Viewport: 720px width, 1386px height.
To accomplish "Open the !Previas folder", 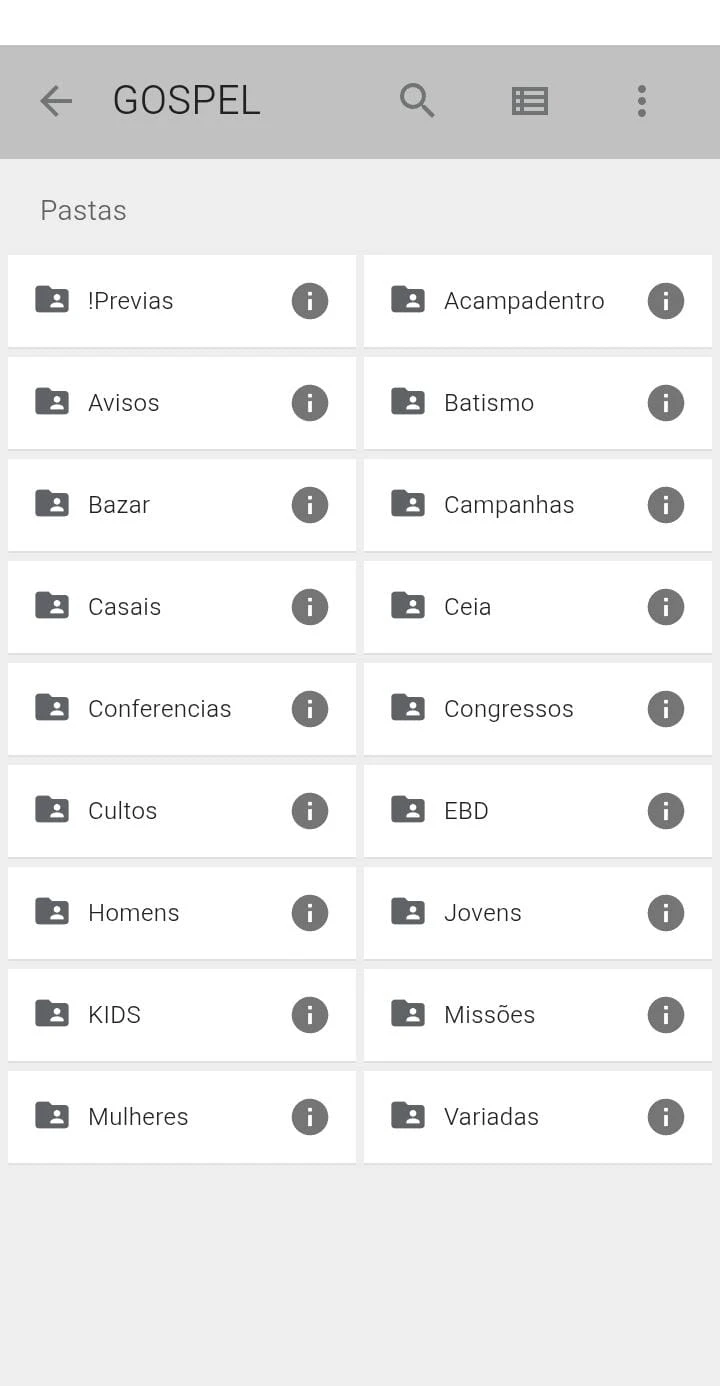I will click(130, 301).
